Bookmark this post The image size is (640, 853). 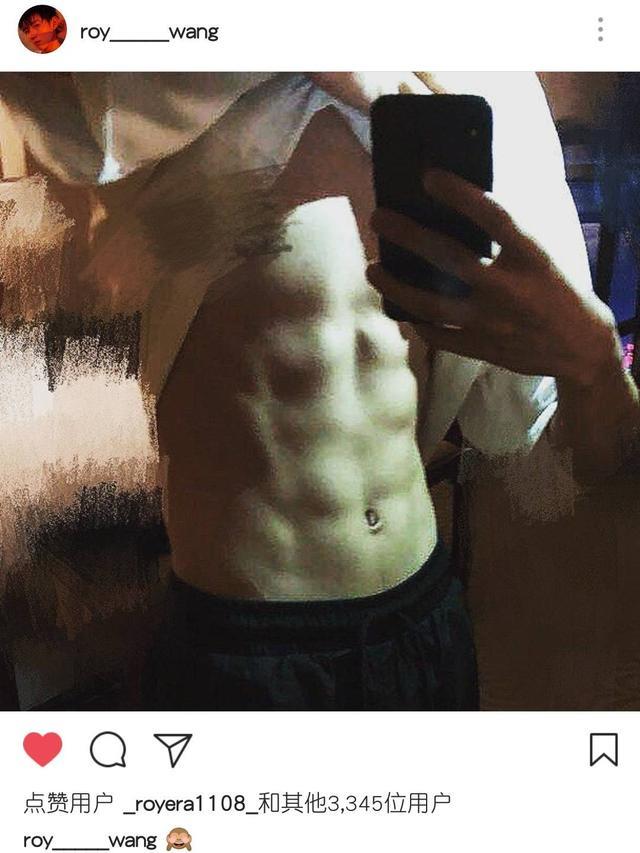[603, 749]
